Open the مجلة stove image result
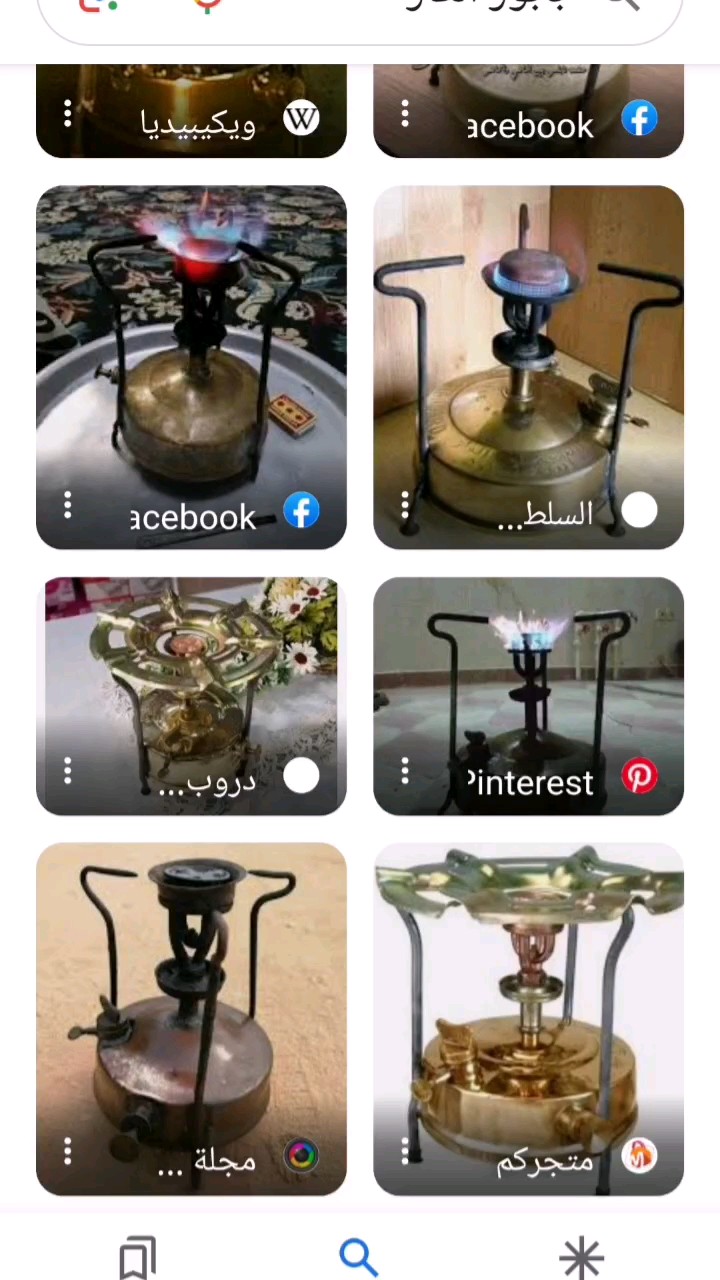Image resolution: width=720 pixels, height=1280 pixels. (191, 1000)
